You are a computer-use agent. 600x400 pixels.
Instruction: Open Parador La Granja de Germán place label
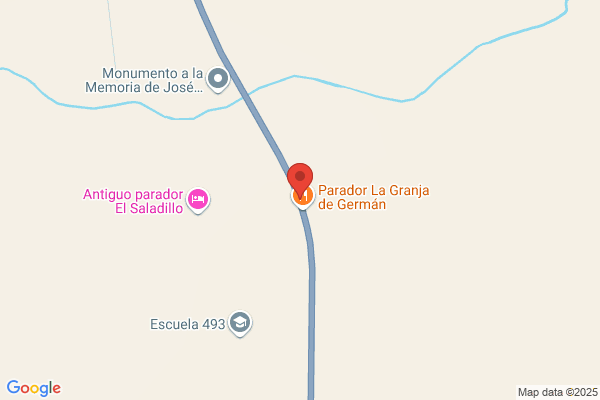click(373, 197)
